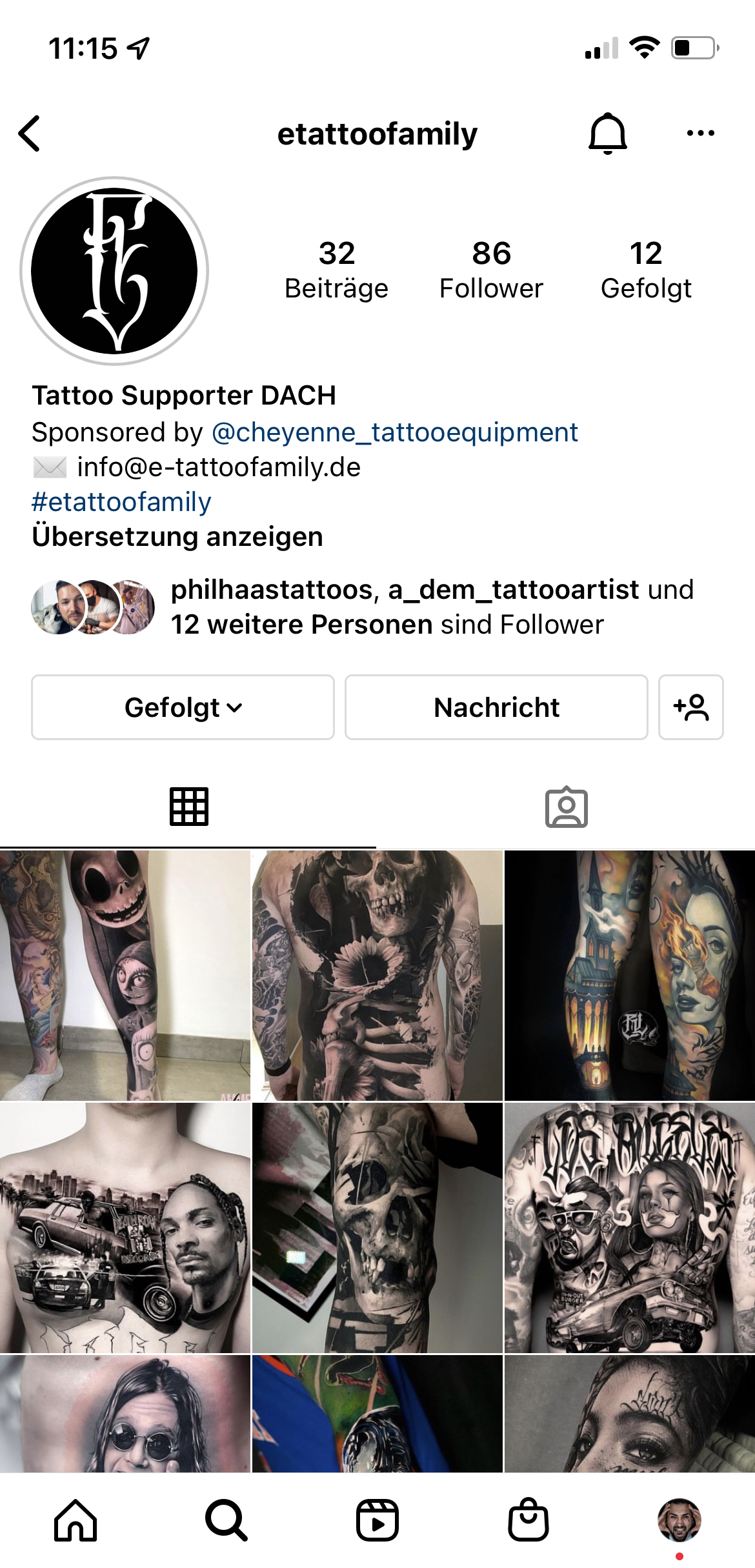Image resolution: width=755 pixels, height=1568 pixels.
Task: Open the Gefolgt dropdown button
Action: coord(183,707)
